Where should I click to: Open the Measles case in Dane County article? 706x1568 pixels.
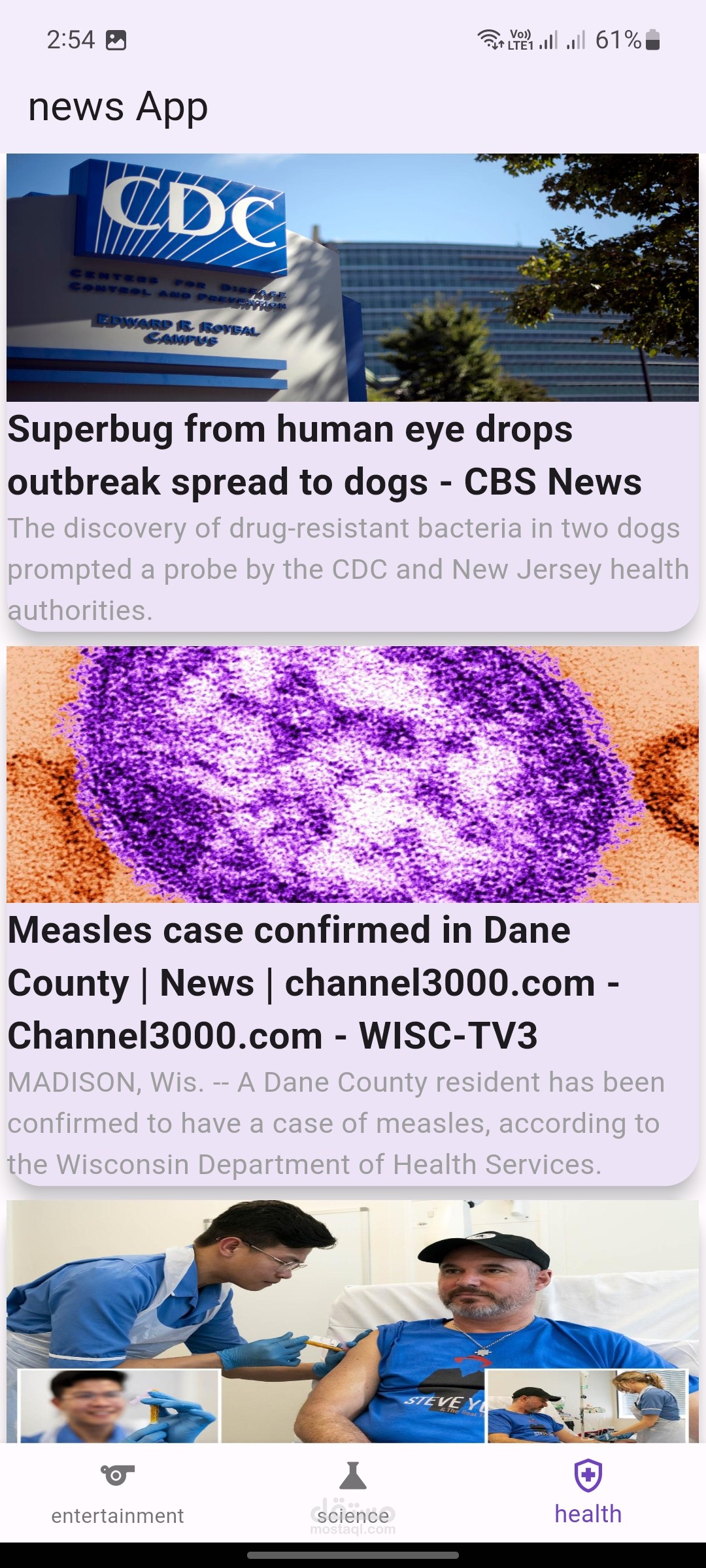[353, 915]
